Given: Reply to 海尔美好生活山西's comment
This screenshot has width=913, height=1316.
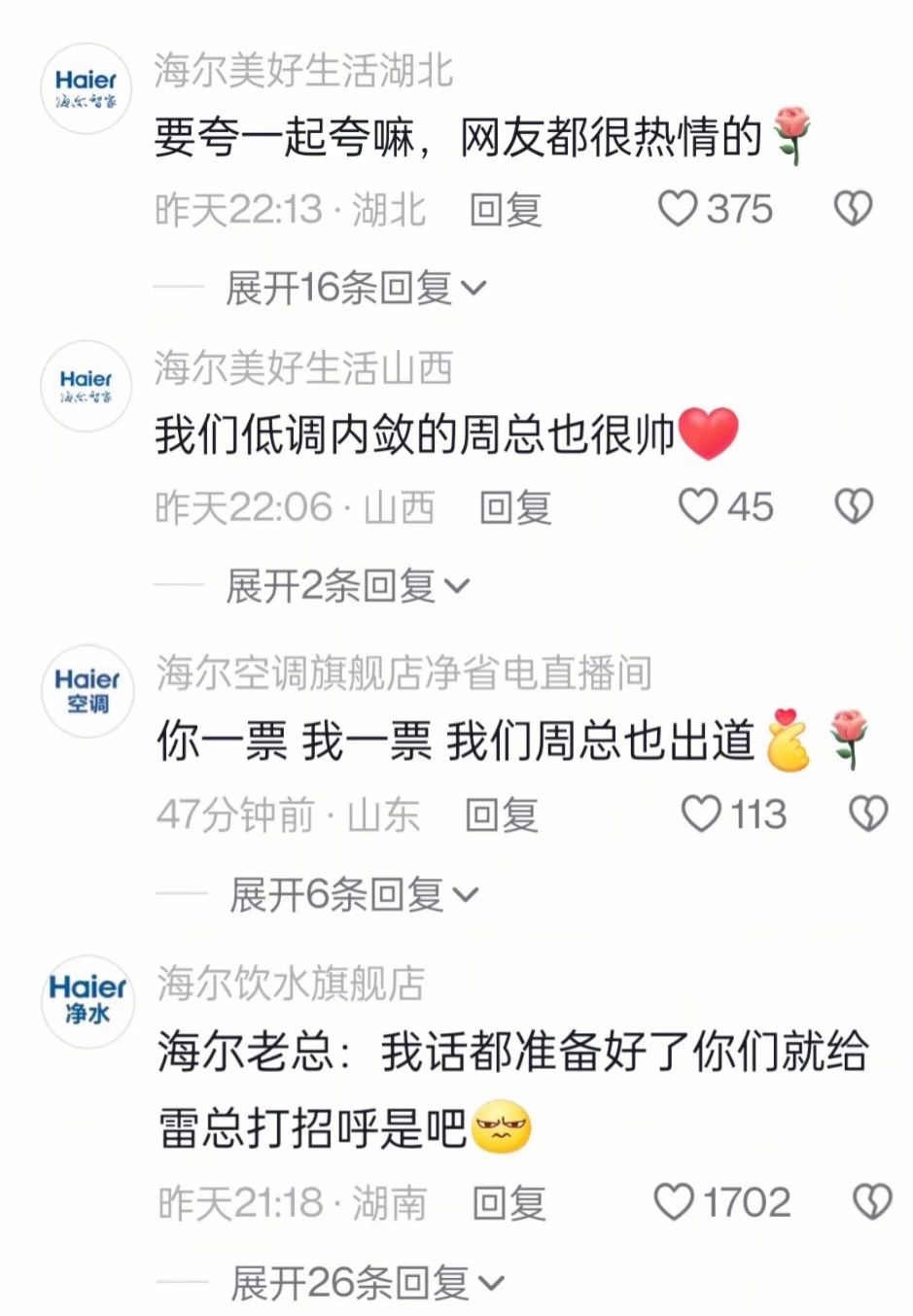Looking at the screenshot, I should (514, 507).
